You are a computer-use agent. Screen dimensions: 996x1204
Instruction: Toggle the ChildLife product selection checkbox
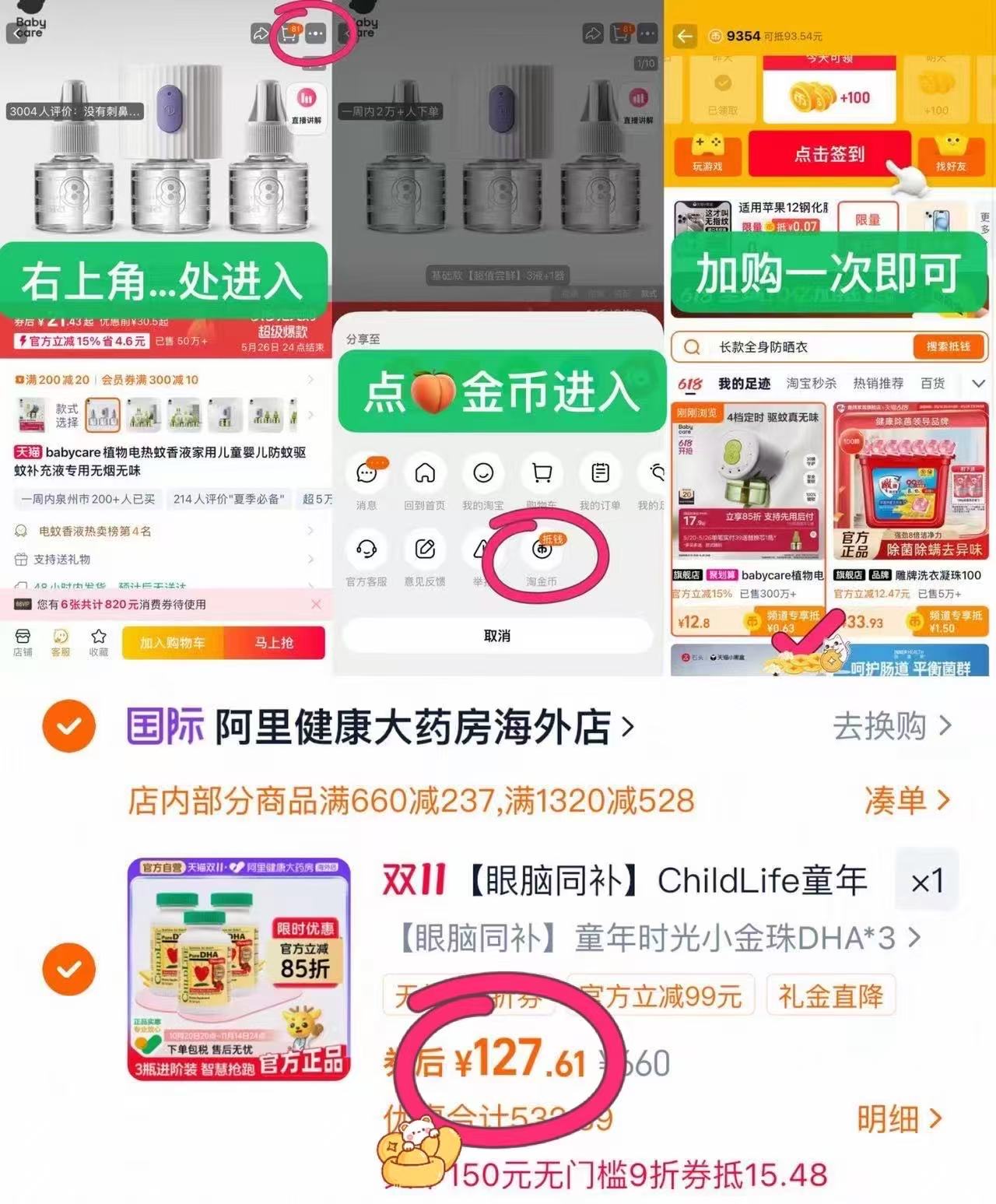[x=69, y=970]
